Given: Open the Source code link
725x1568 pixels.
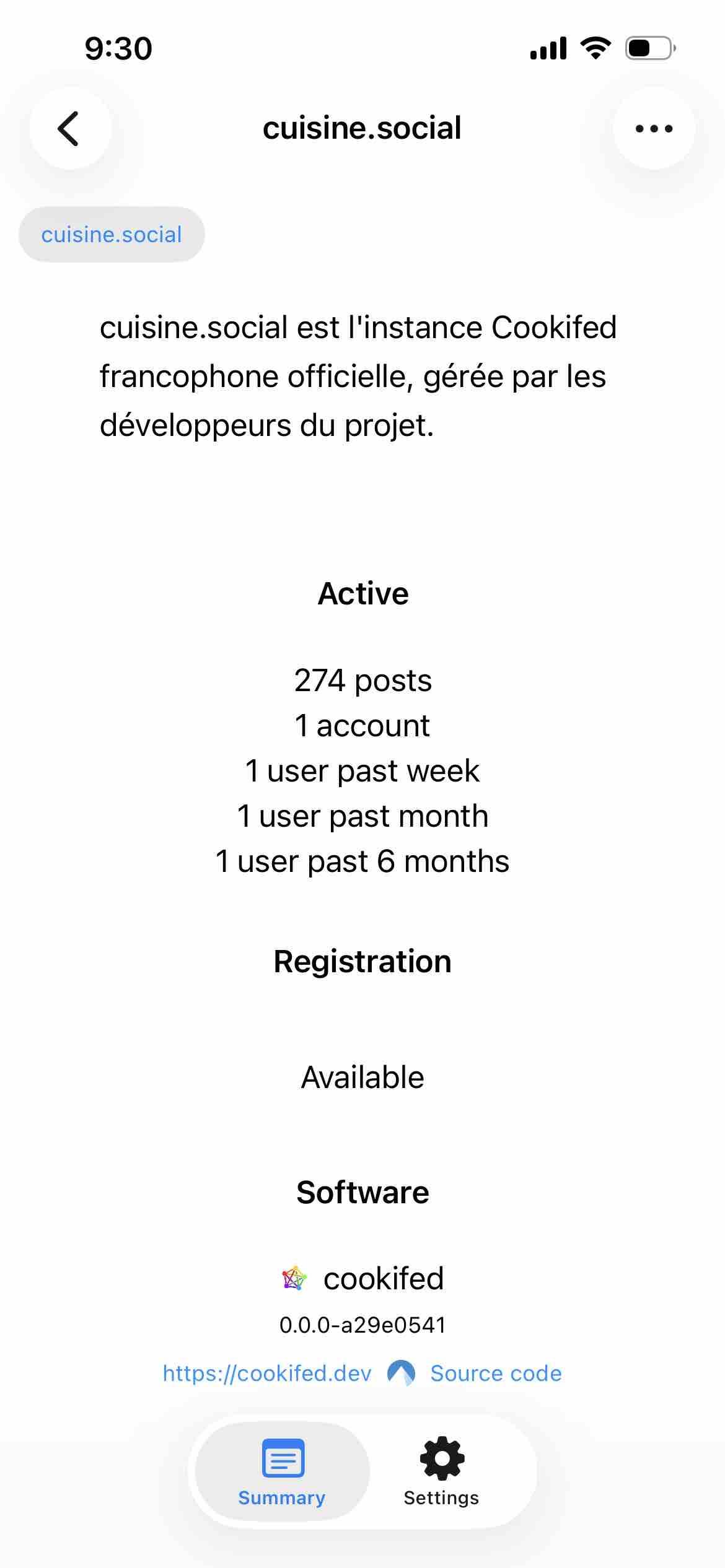Looking at the screenshot, I should pyautogui.click(x=496, y=1373).
